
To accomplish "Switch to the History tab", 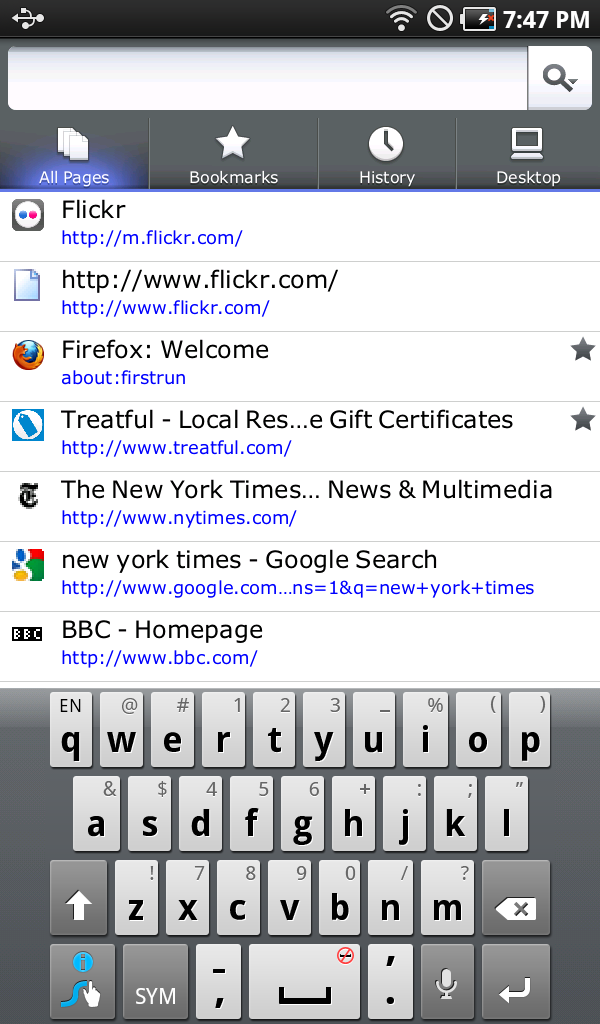I will tap(387, 154).
